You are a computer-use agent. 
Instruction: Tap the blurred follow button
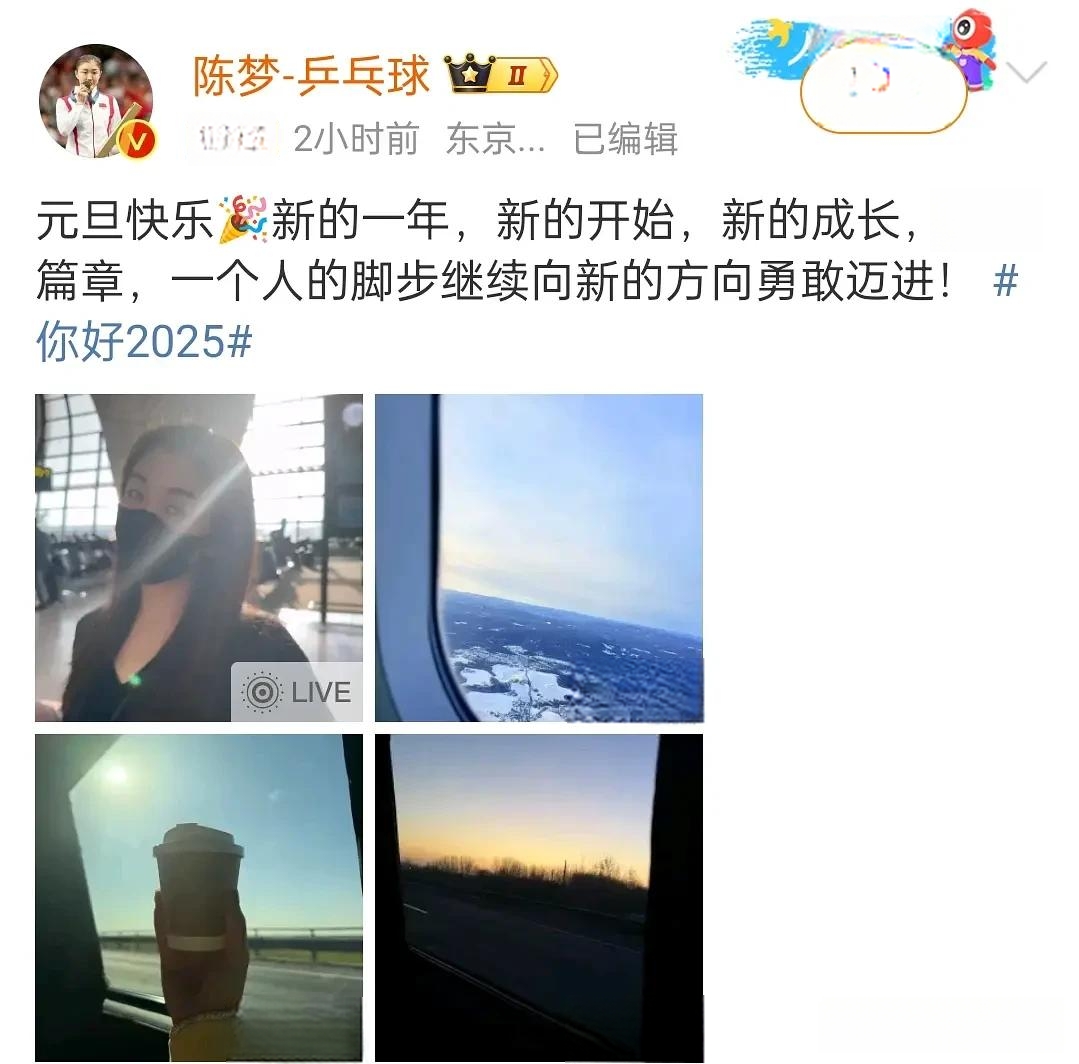click(883, 86)
